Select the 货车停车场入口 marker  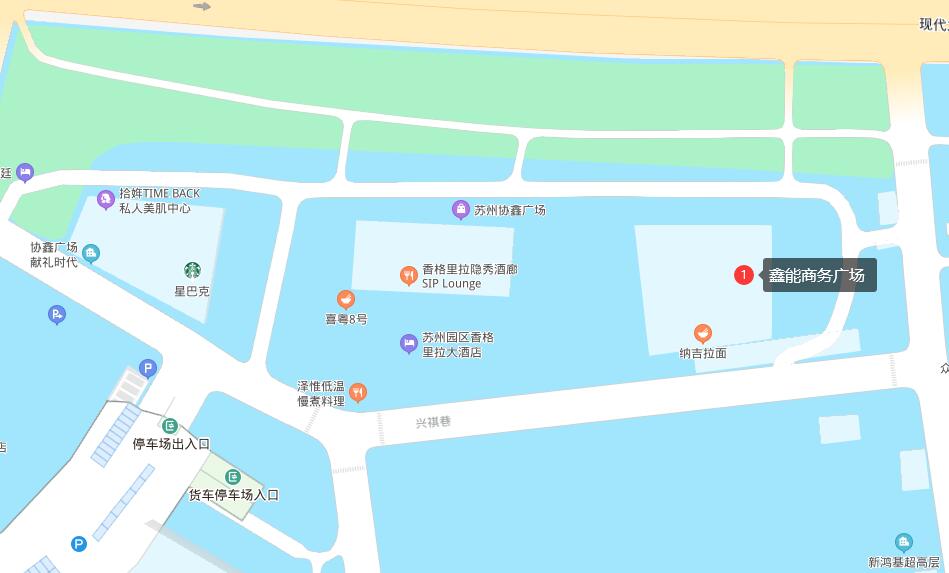click(x=233, y=477)
